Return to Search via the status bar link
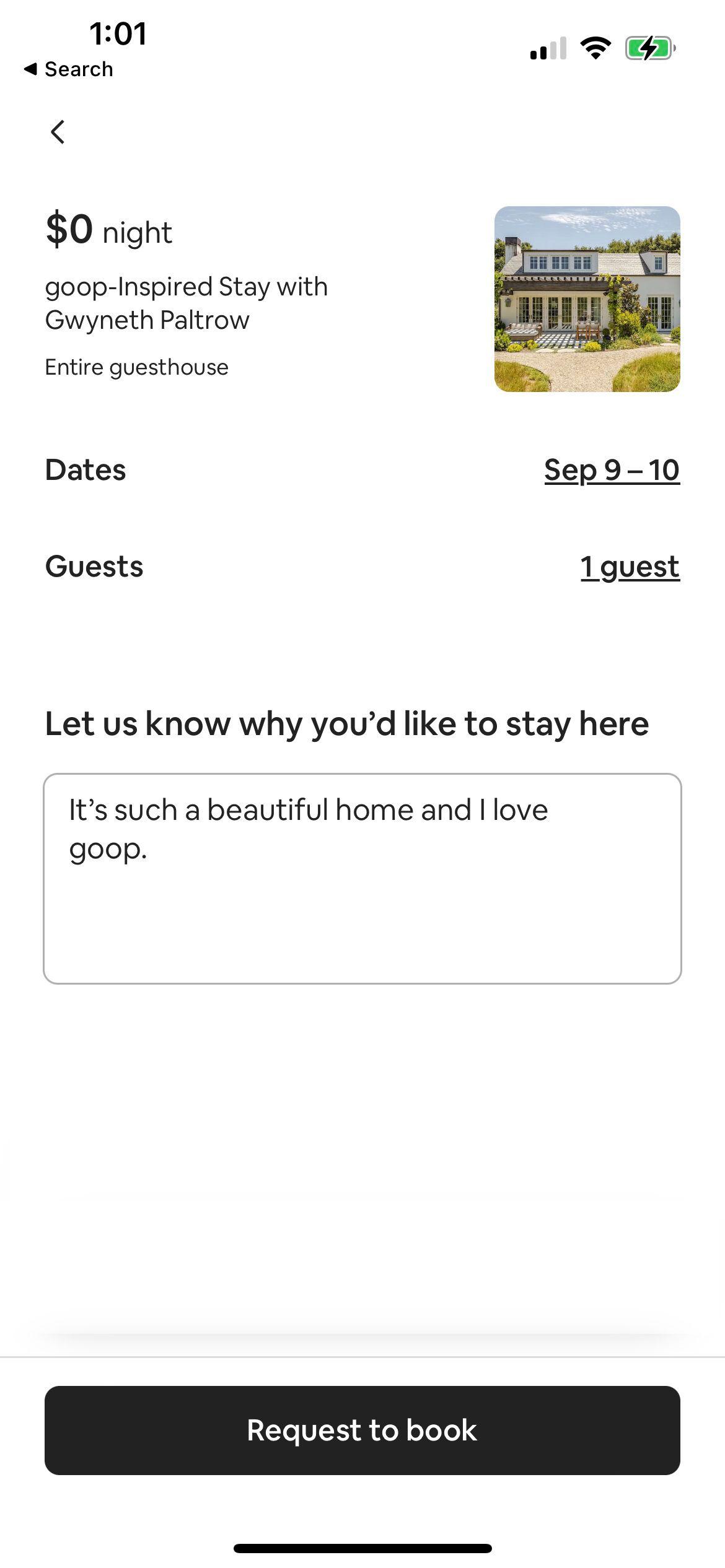Viewport: 725px width, 1568px height. (x=69, y=69)
